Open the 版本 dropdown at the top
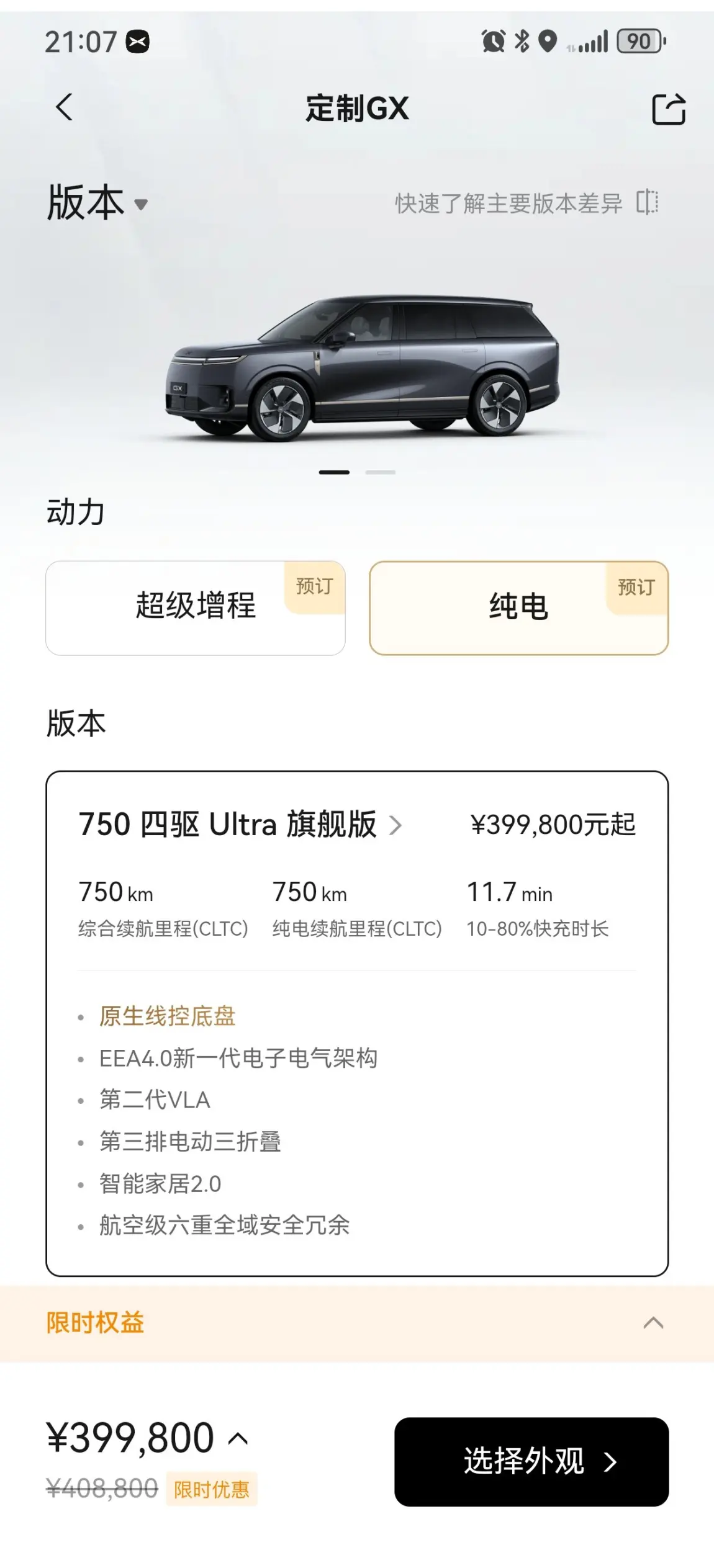This screenshot has height=1568, width=714. click(x=97, y=203)
